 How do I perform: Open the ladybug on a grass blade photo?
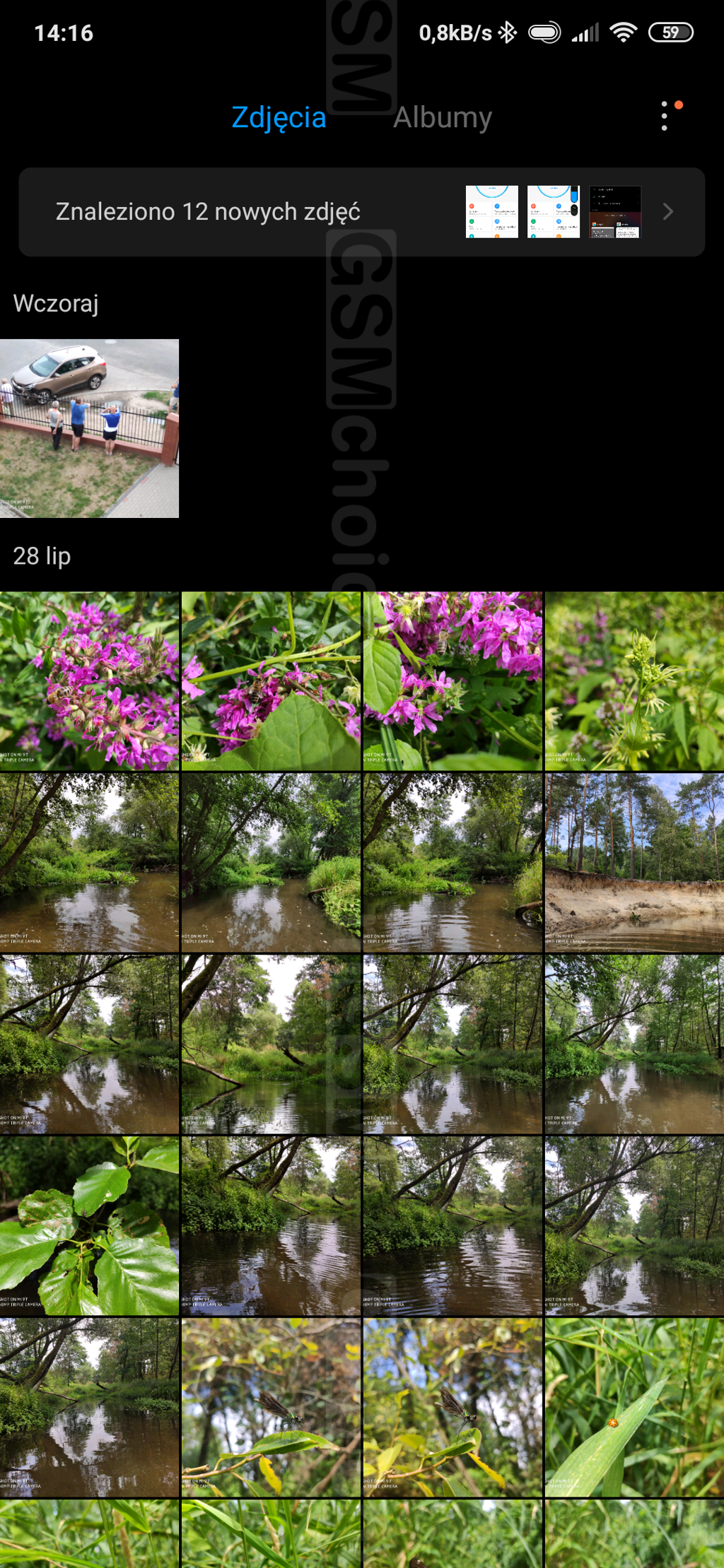[x=634, y=1407]
